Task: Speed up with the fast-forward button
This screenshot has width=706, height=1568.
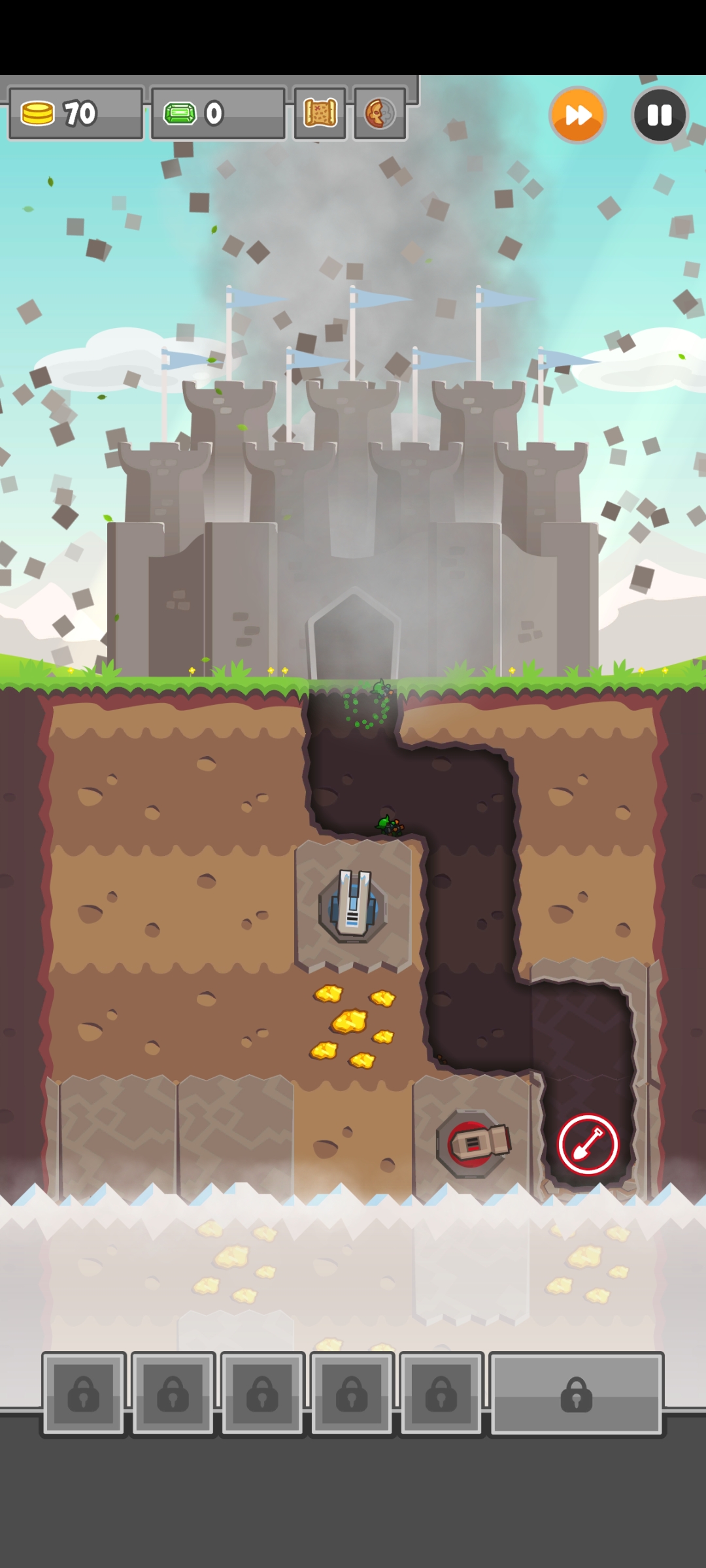Action: (x=577, y=115)
